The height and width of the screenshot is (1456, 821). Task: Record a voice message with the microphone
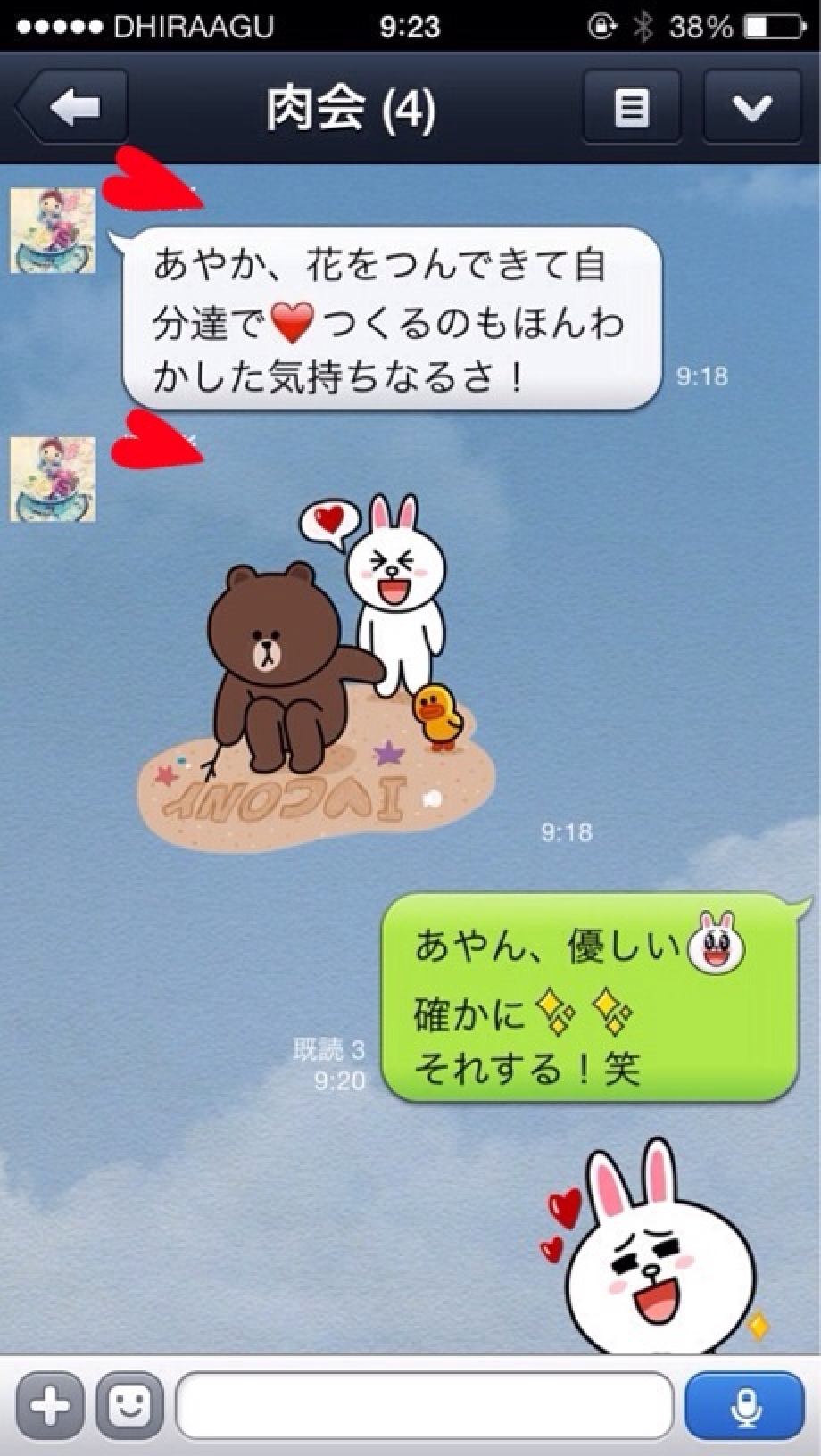click(743, 1407)
